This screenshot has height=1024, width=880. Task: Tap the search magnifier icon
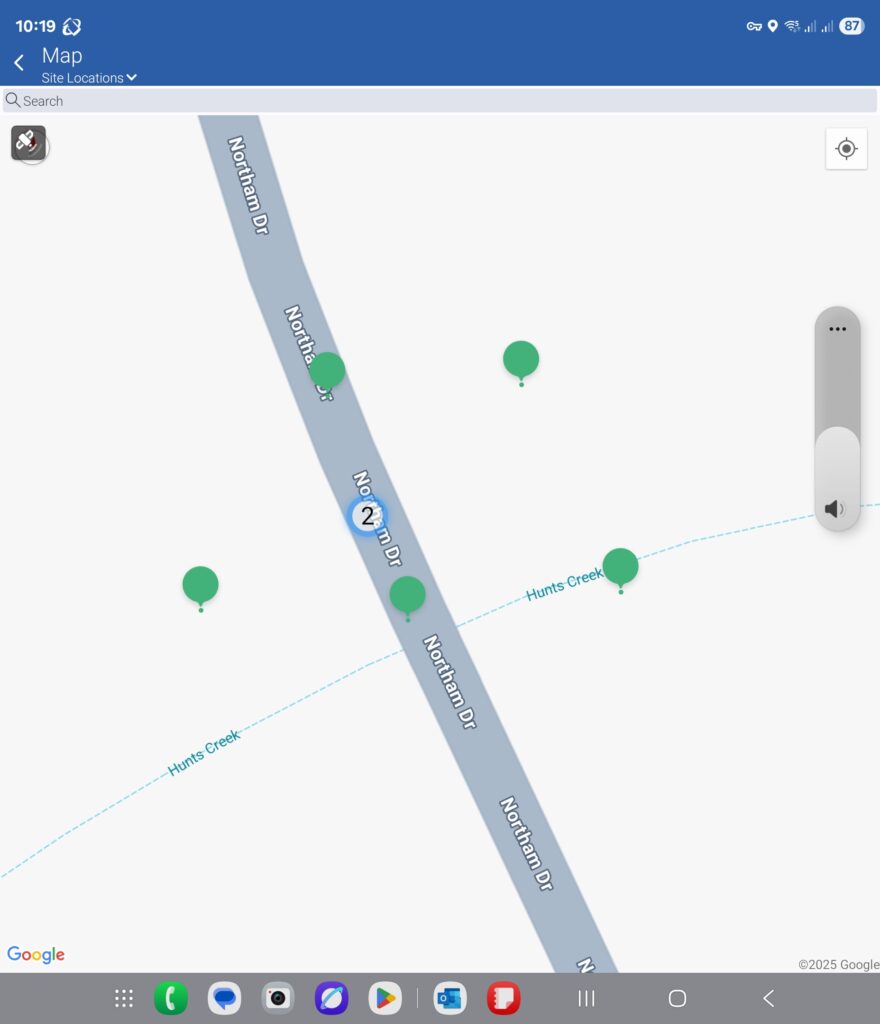click(11, 101)
